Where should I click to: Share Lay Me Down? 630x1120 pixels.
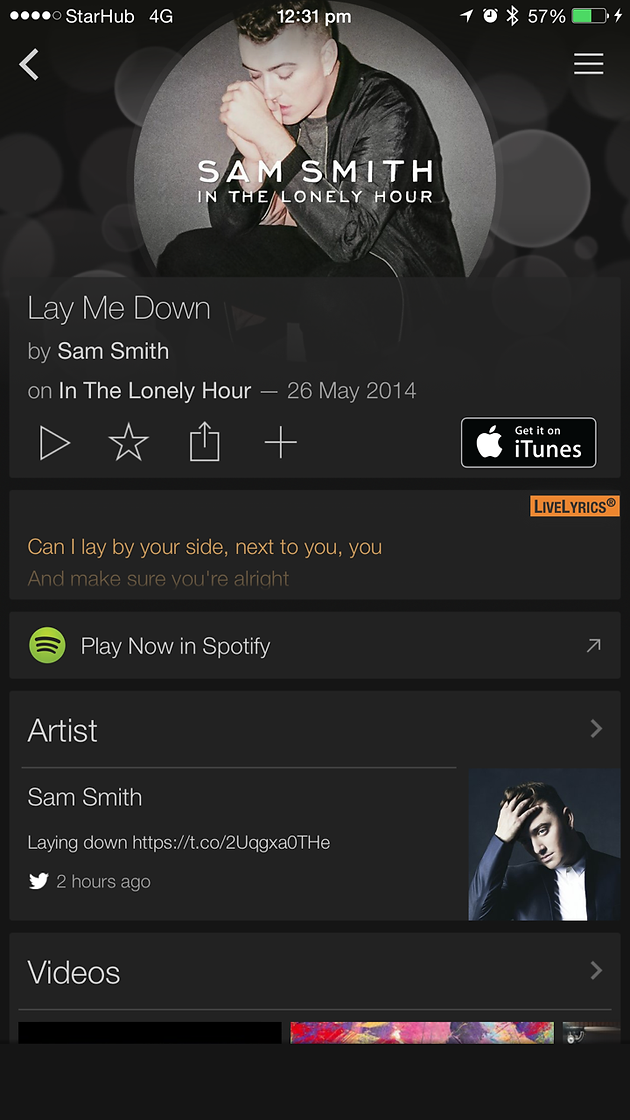[x=204, y=442]
